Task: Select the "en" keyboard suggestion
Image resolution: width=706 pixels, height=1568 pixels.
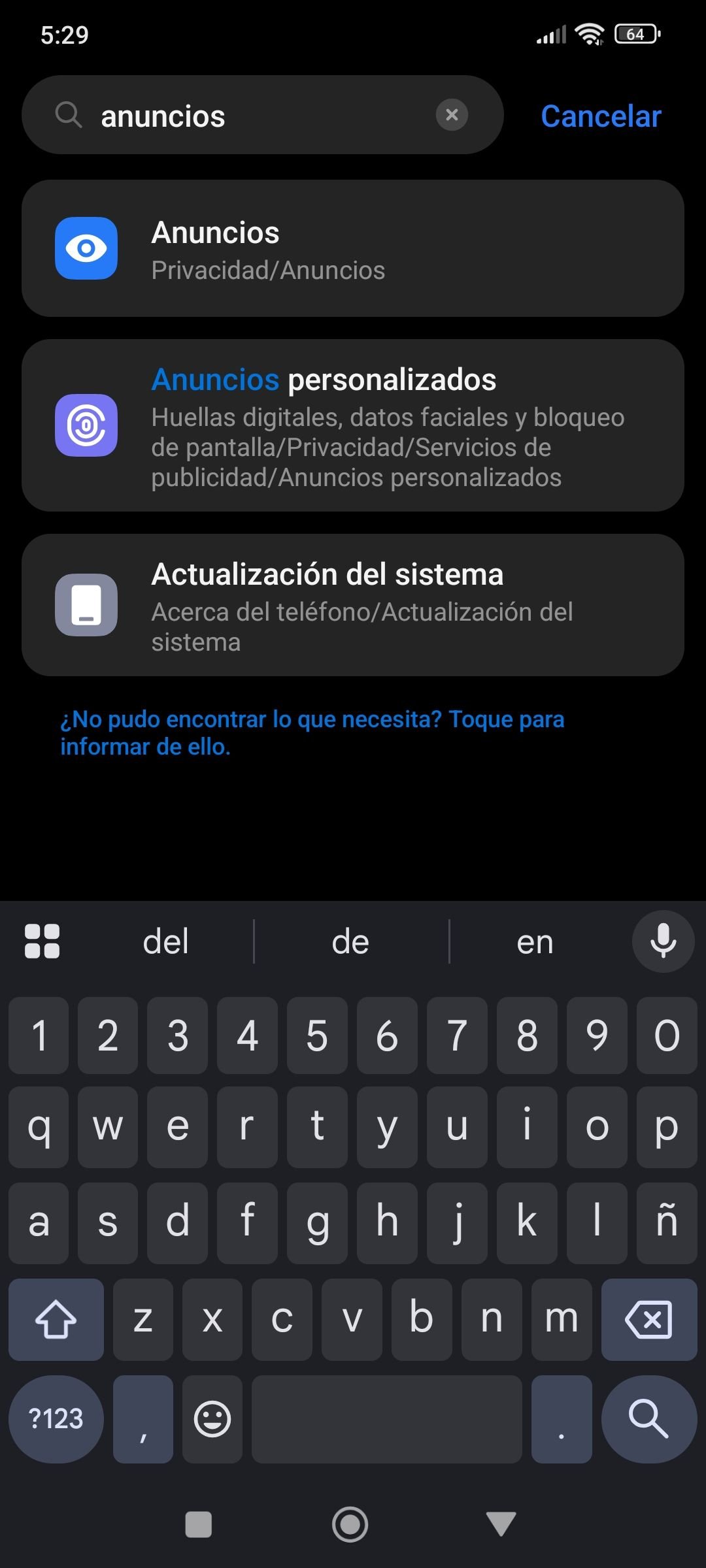Action: point(535,941)
